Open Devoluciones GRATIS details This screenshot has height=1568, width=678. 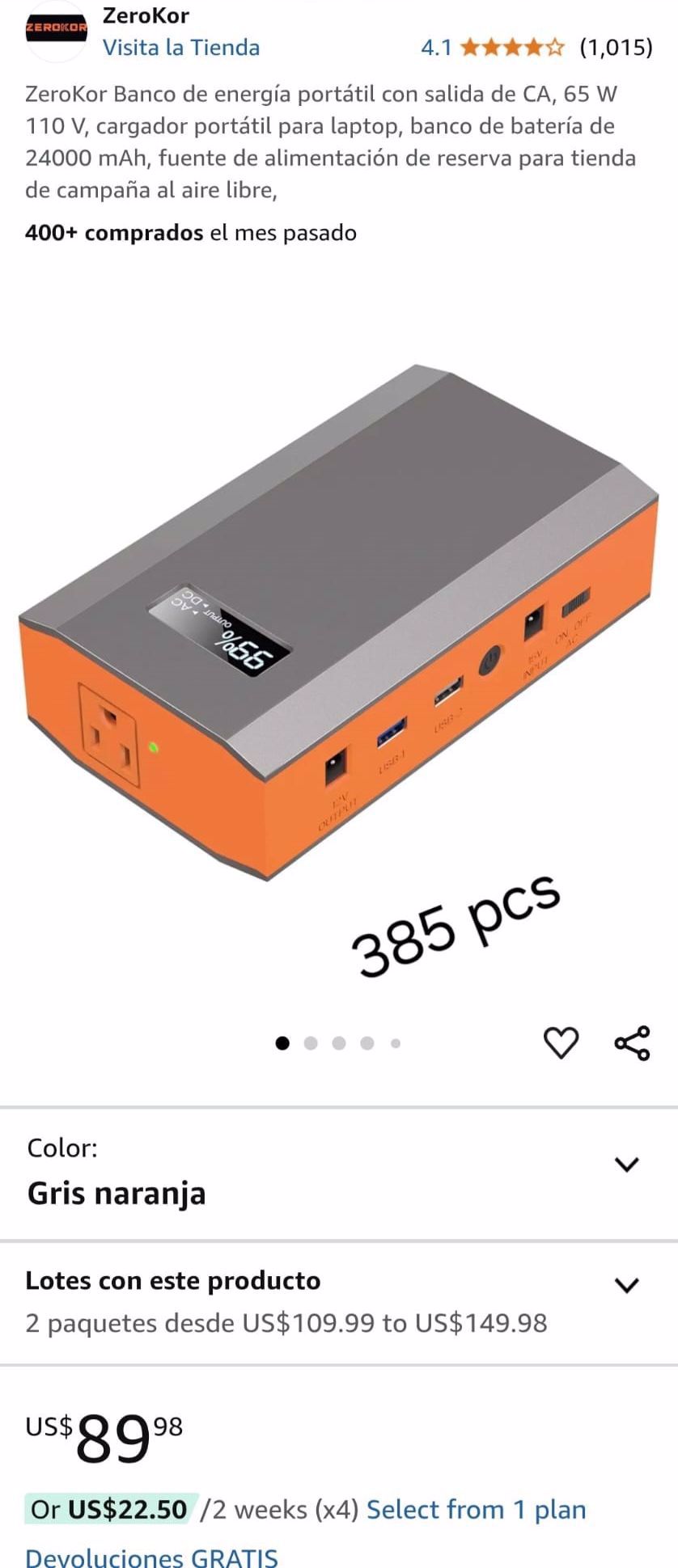pyautogui.click(x=151, y=1557)
